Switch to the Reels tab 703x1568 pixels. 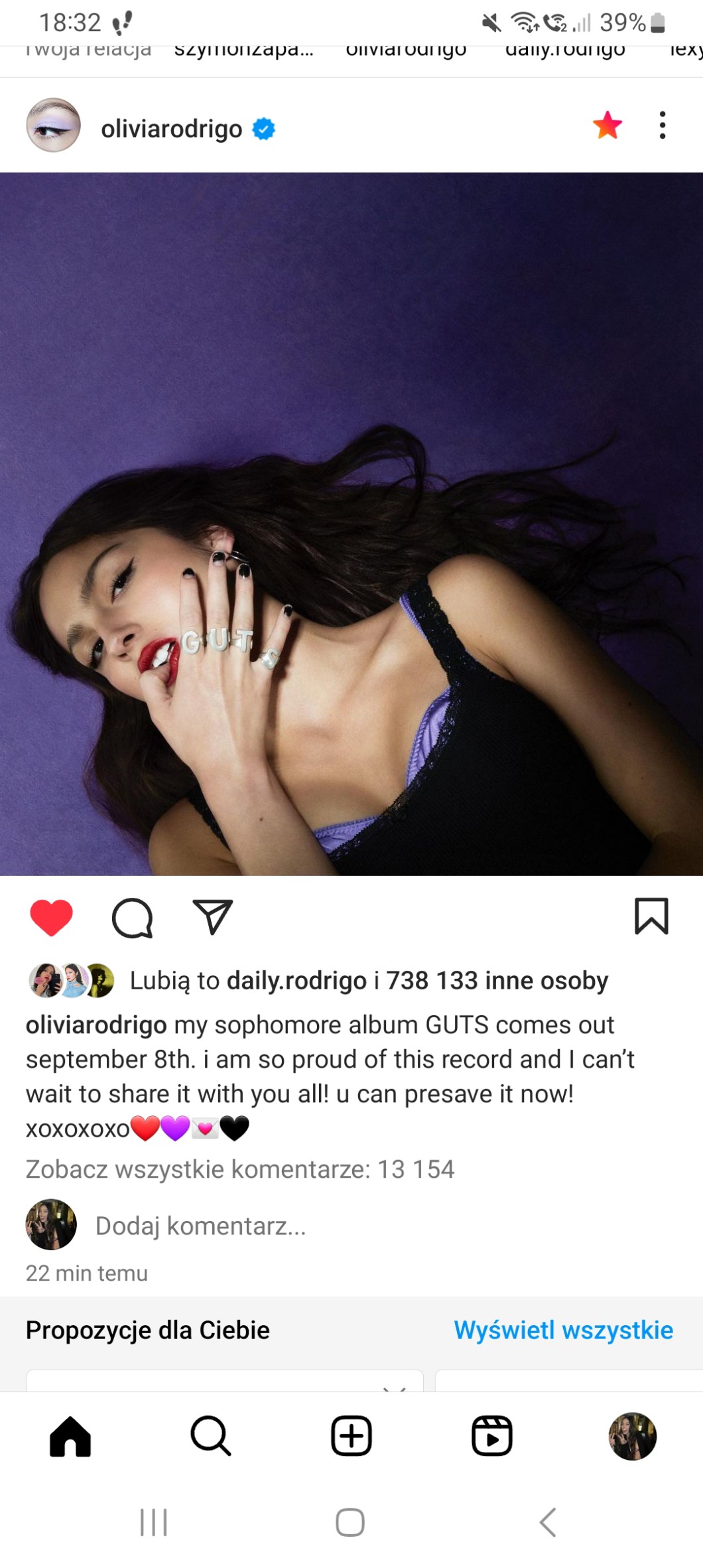(x=492, y=1437)
